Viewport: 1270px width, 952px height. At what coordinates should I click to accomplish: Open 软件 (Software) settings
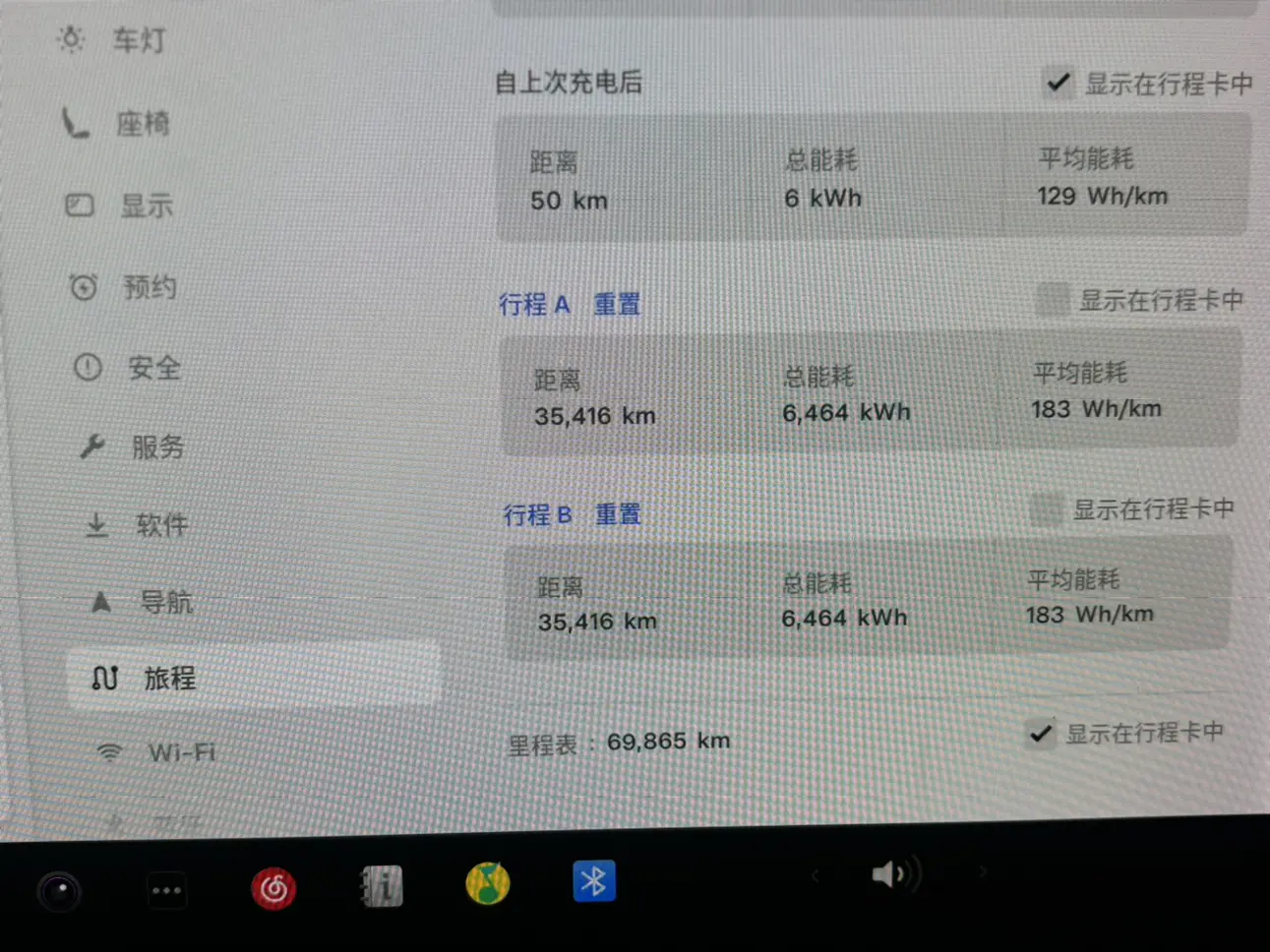coord(160,525)
